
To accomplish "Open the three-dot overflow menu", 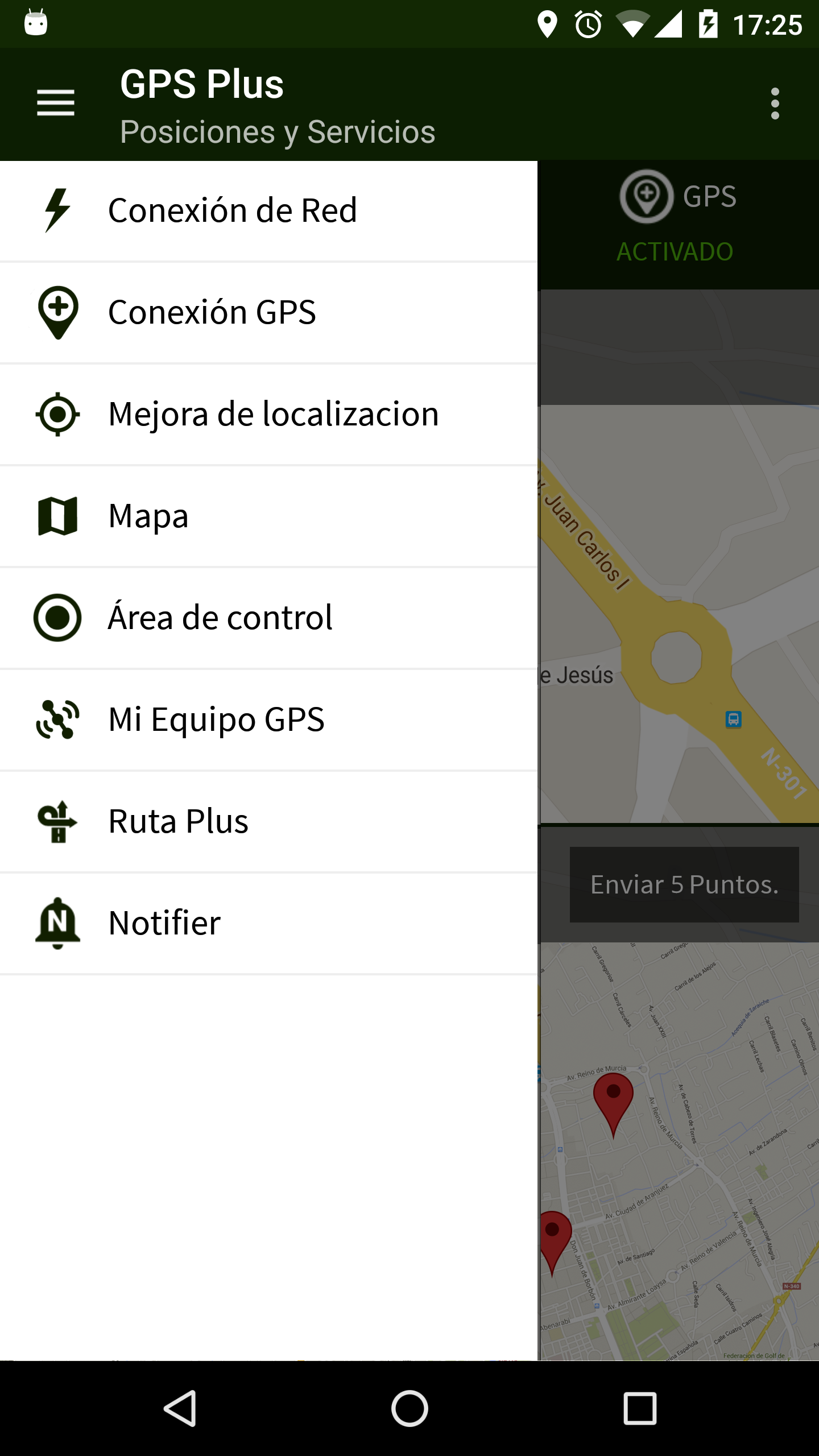I will pyautogui.click(x=775, y=104).
